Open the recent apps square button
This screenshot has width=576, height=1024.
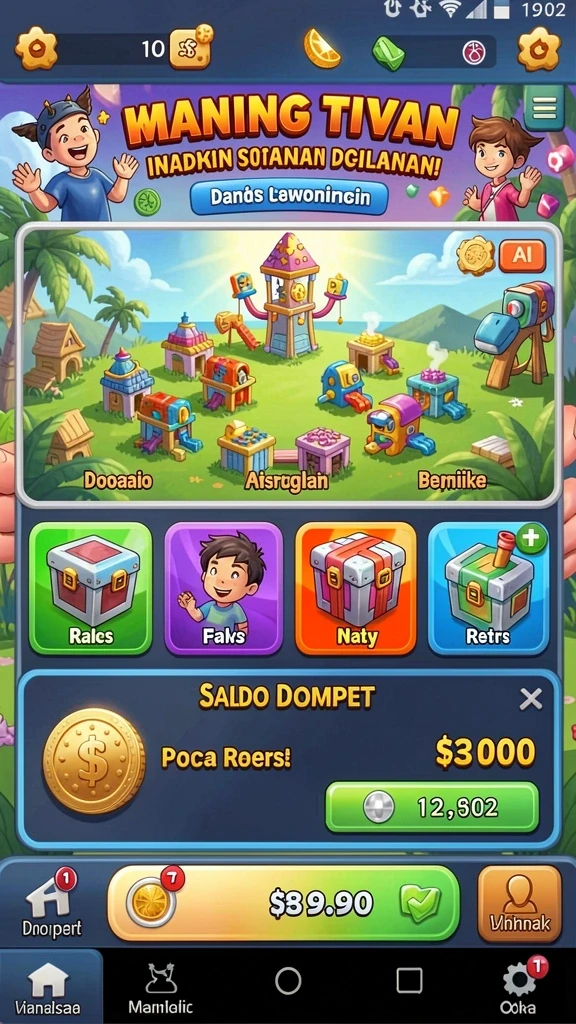(409, 981)
